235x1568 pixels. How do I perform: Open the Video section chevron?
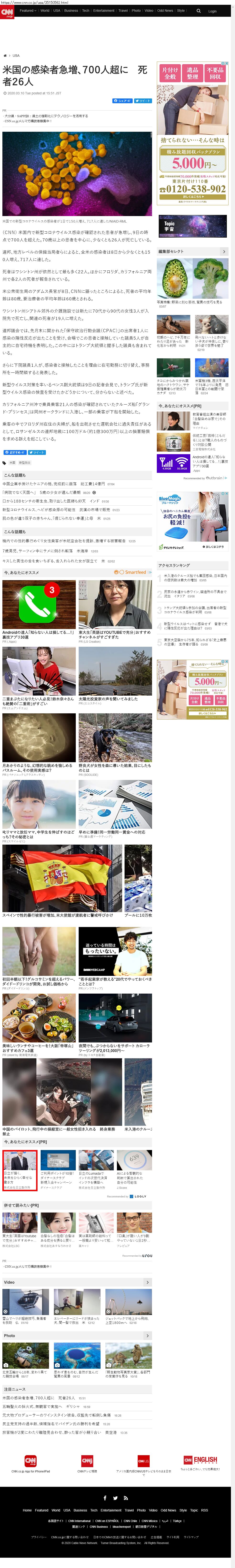[x=147, y=1282]
